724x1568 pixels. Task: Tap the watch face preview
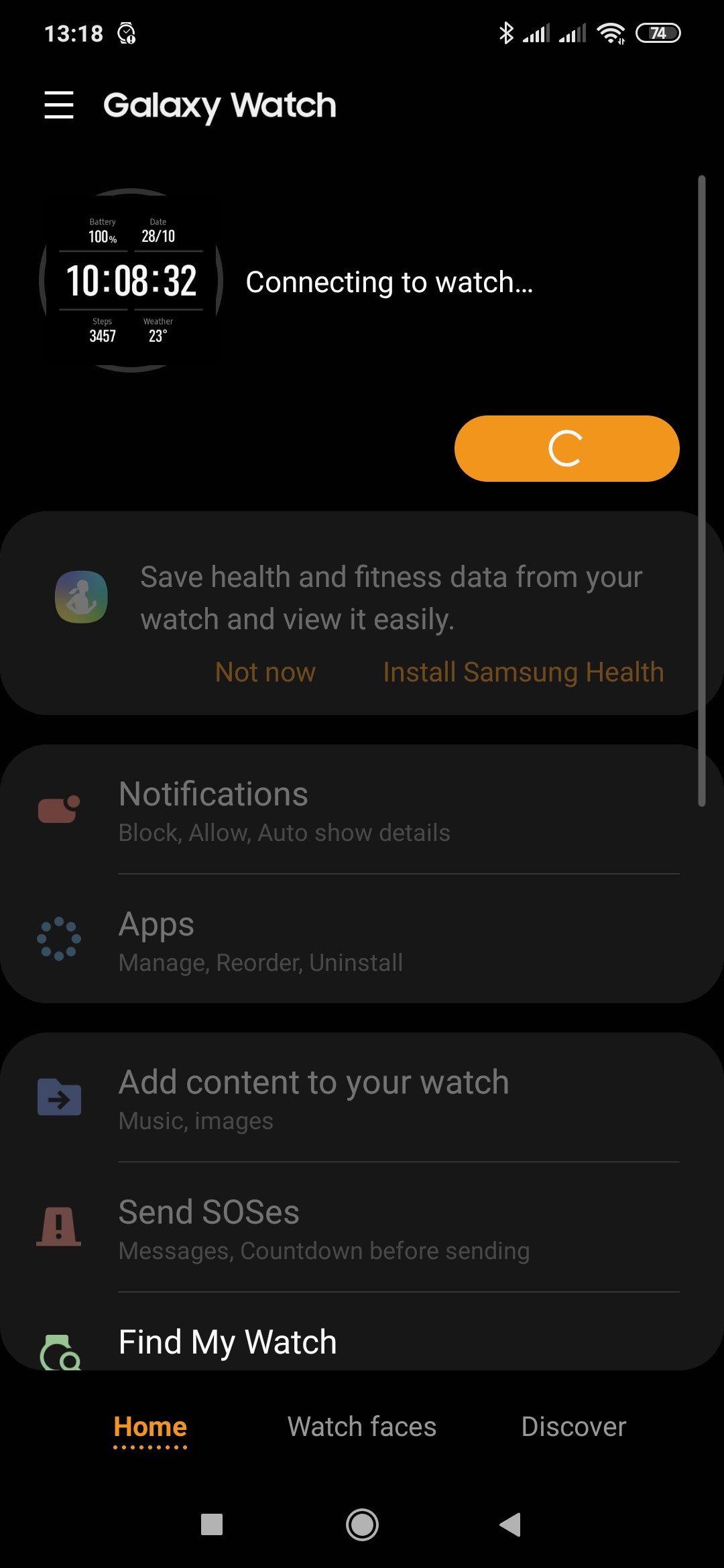click(131, 280)
